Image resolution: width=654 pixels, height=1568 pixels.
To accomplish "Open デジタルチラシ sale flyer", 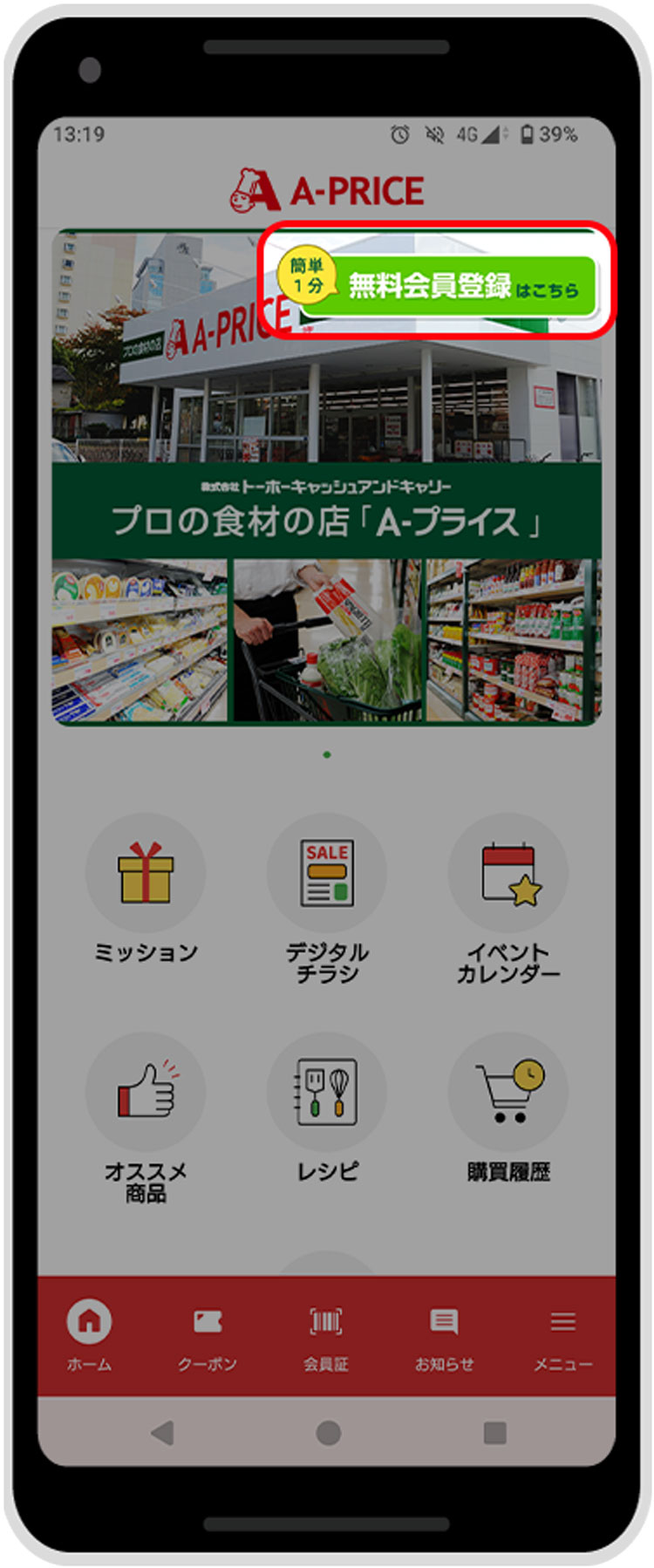I will (x=327, y=873).
